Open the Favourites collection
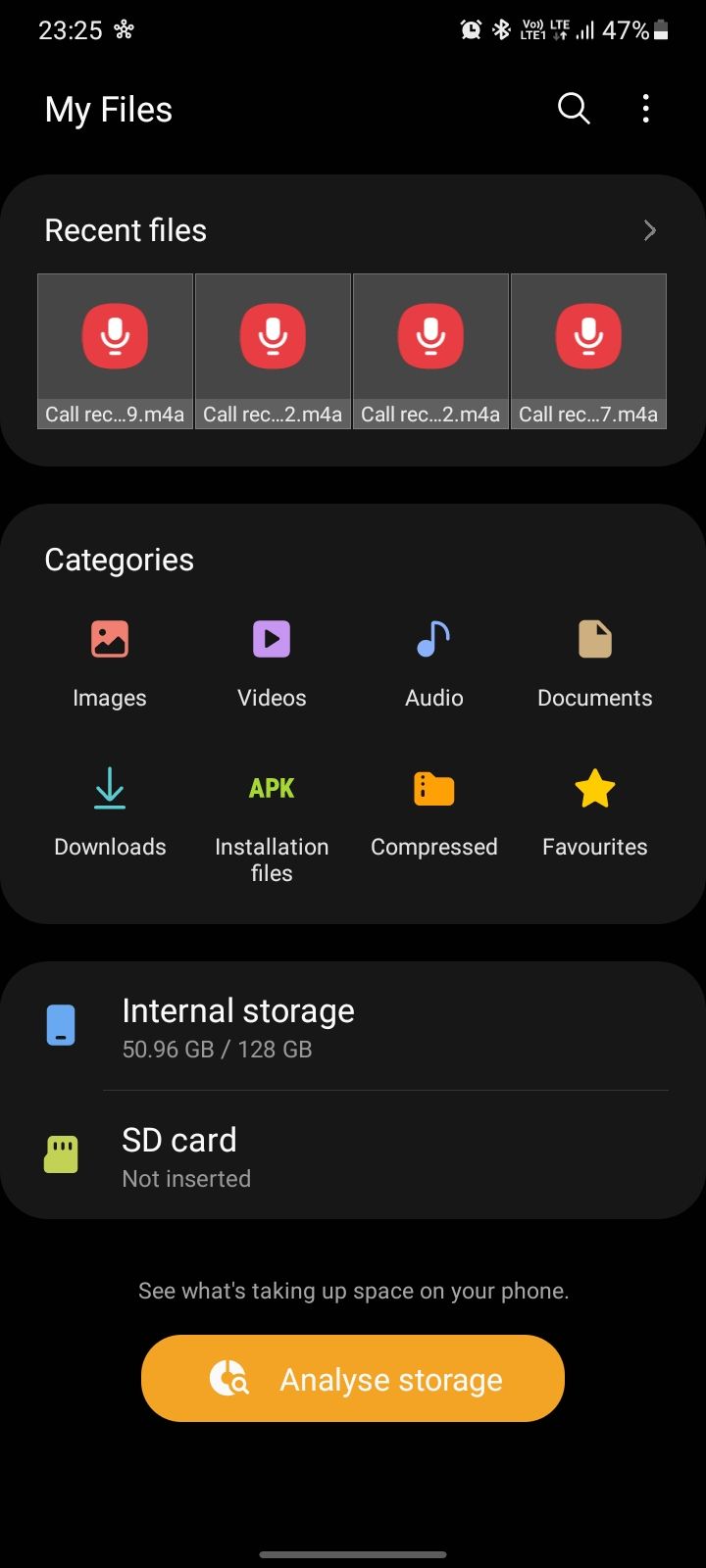The width and height of the screenshot is (706, 1568). click(x=594, y=810)
